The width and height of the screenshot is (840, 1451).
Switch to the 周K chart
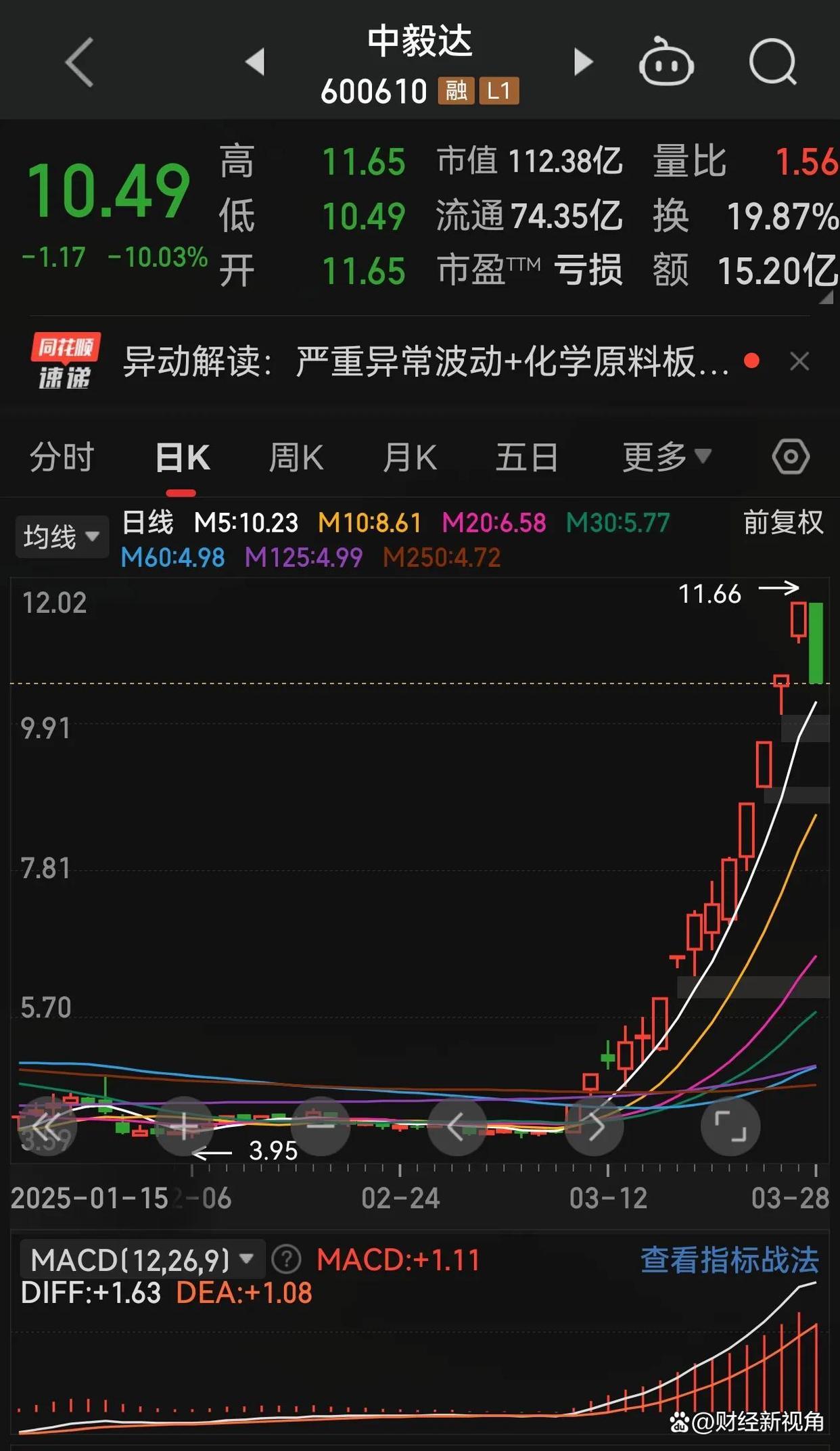(x=296, y=457)
